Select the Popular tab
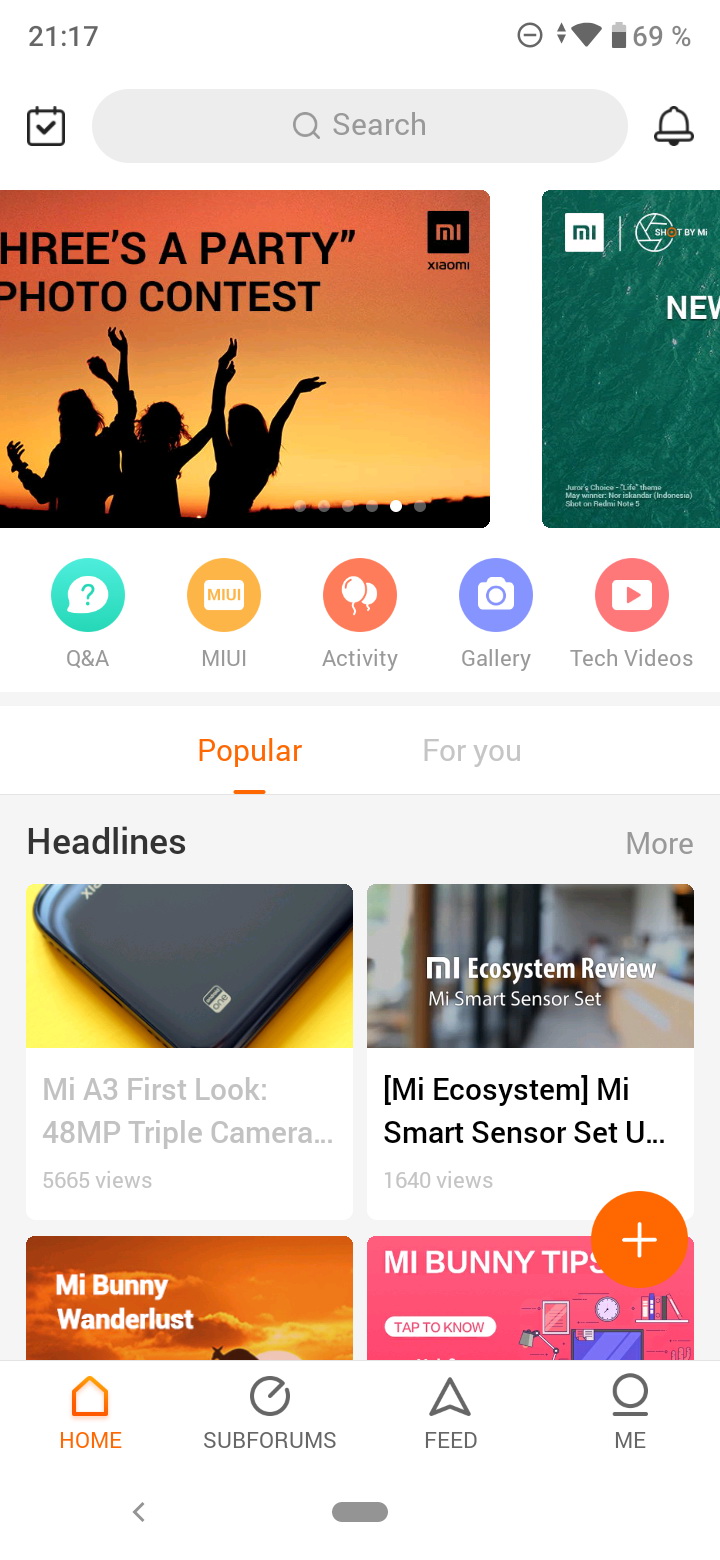Viewport: 720px width, 1560px height. click(250, 751)
